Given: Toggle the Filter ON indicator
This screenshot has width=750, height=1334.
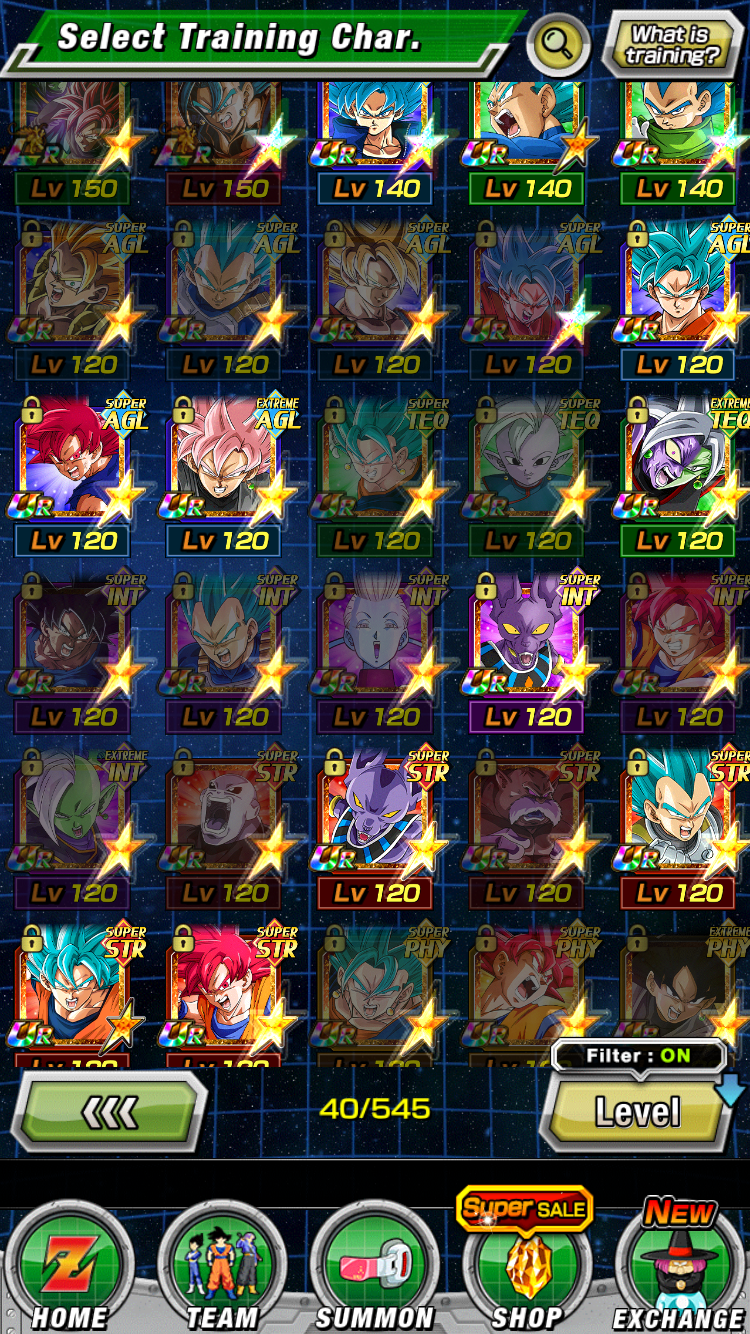Looking at the screenshot, I should click(638, 1056).
